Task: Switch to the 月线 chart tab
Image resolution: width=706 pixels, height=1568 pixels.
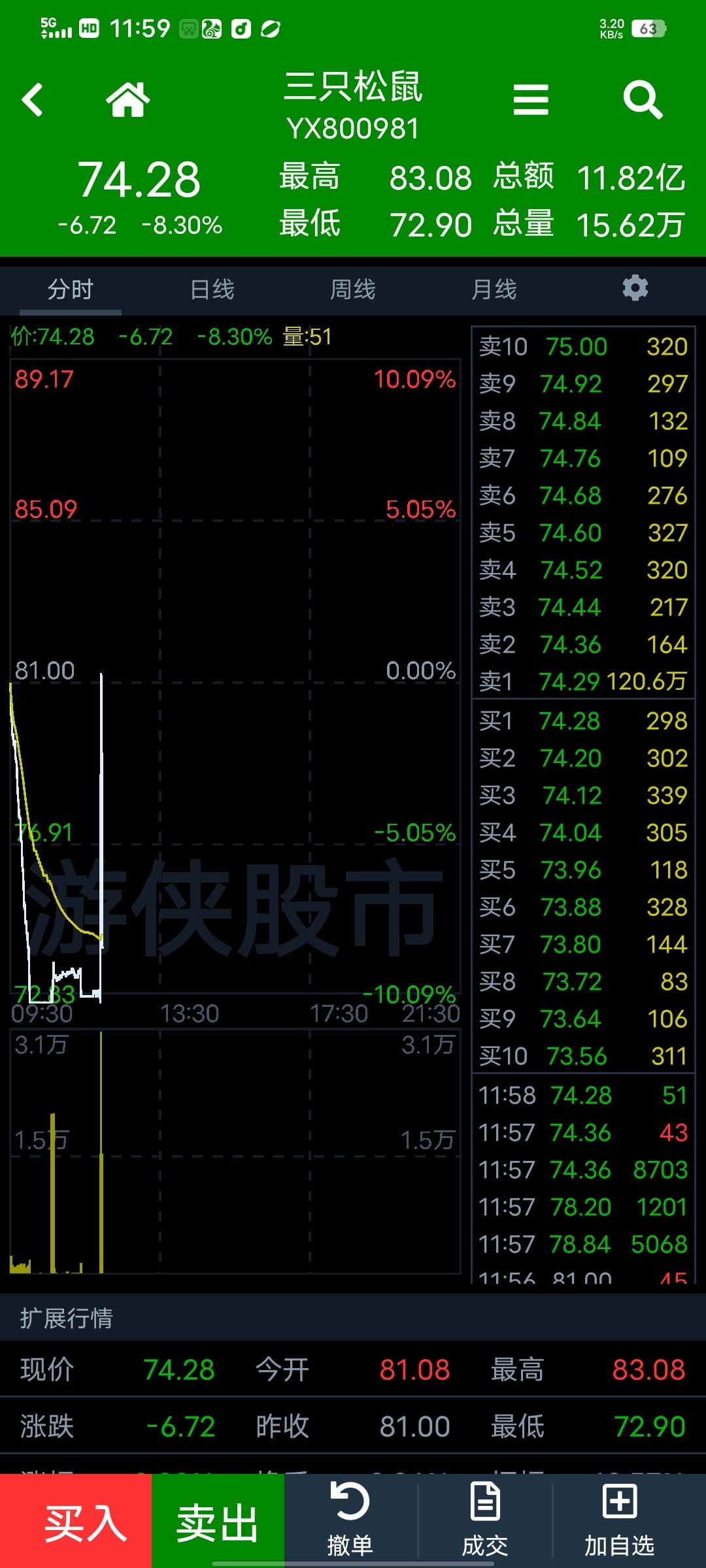Action: pos(494,289)
